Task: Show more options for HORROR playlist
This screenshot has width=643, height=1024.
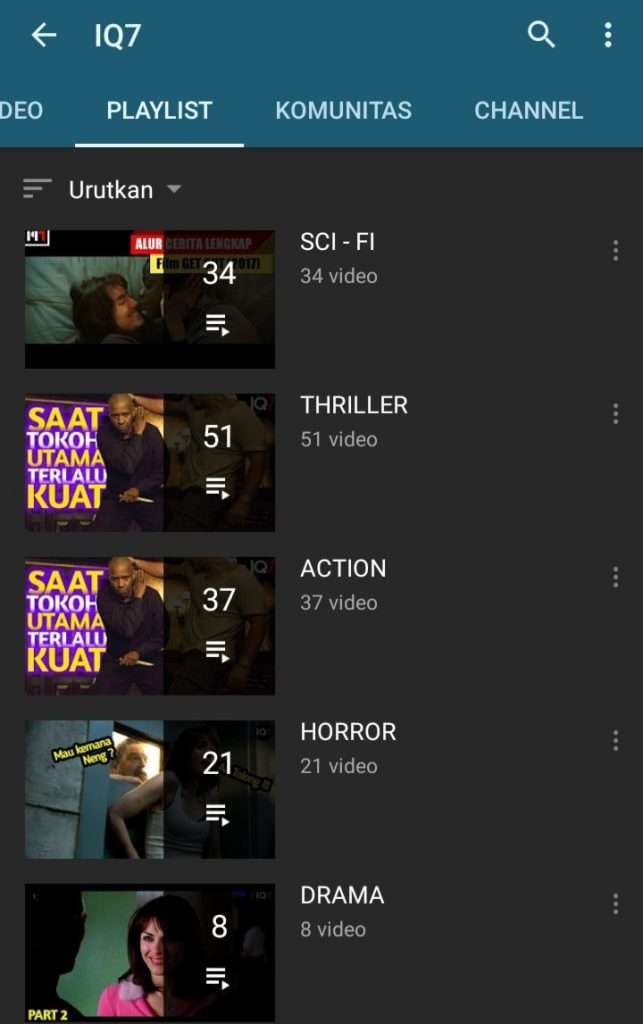Action: (615, 740)
